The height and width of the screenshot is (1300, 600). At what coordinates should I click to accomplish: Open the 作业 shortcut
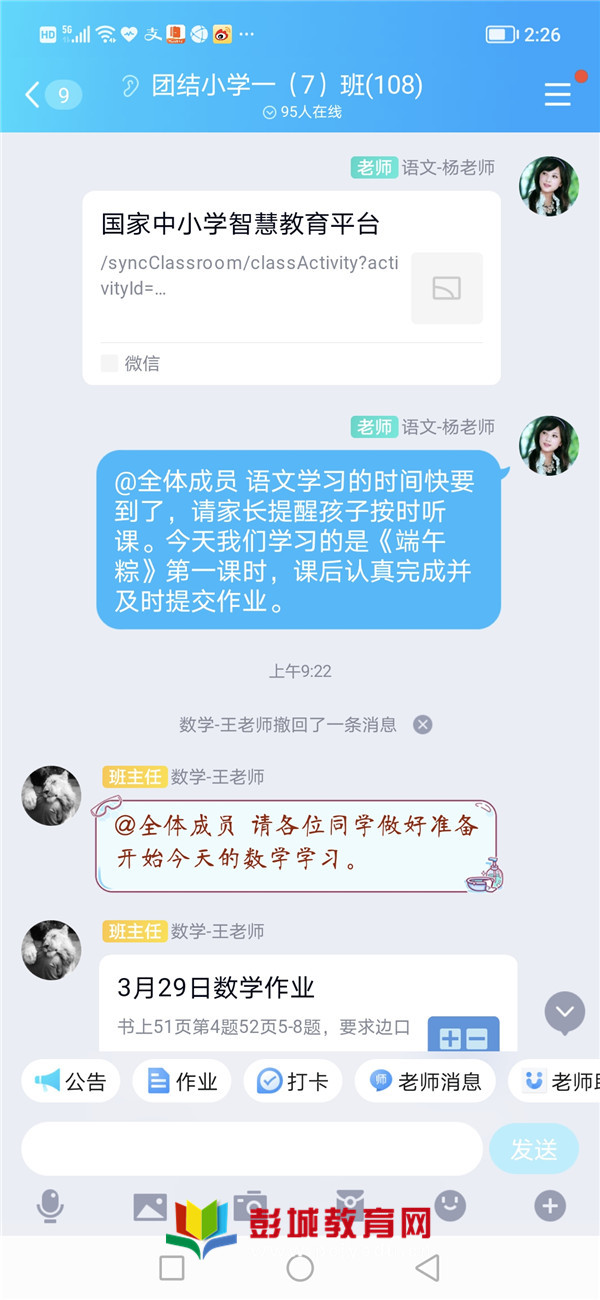click(x=182, y=1081)
